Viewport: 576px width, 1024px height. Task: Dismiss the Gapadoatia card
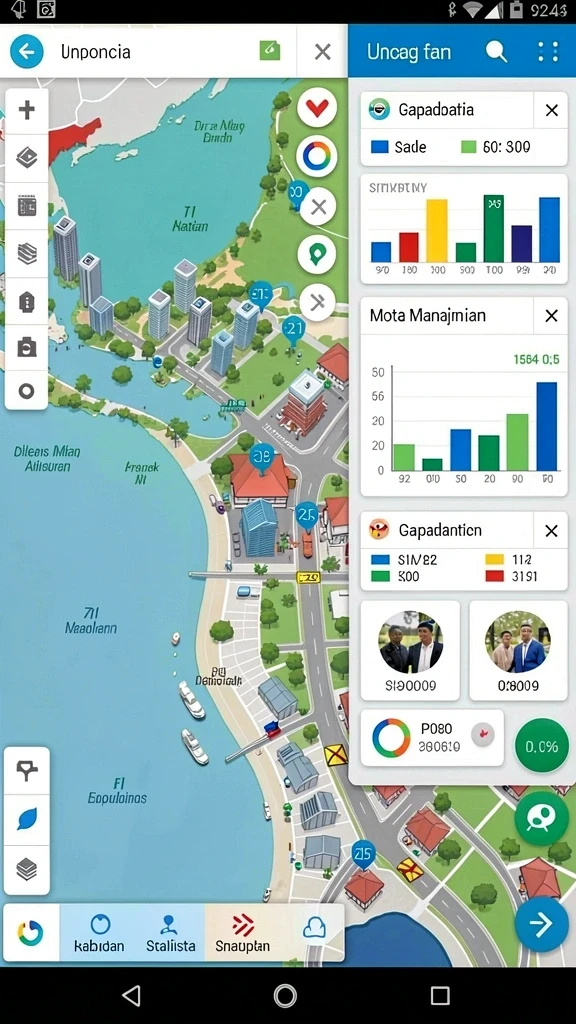(551, 110)
